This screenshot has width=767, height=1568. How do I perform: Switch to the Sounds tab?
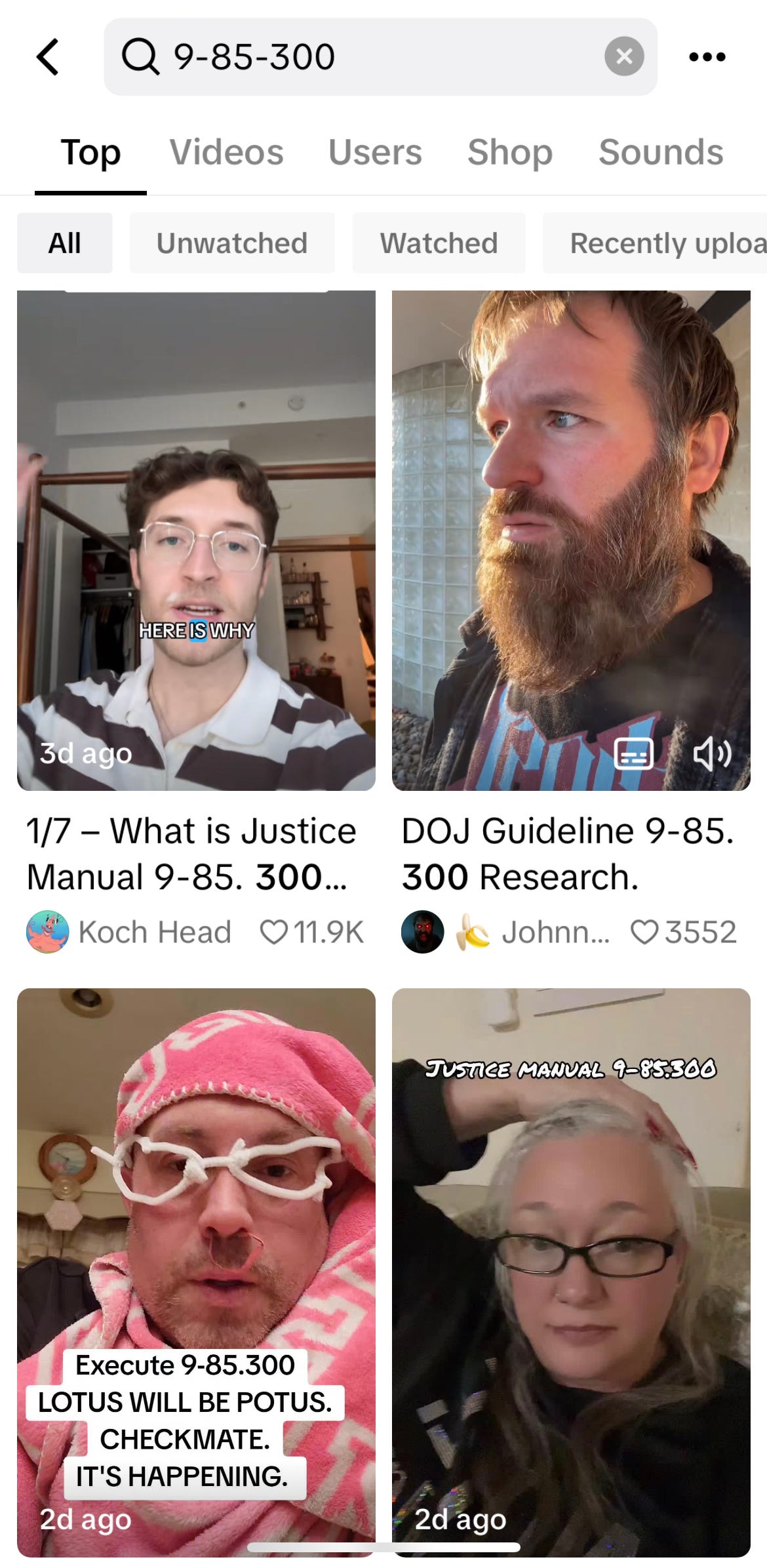pos(661,152)
